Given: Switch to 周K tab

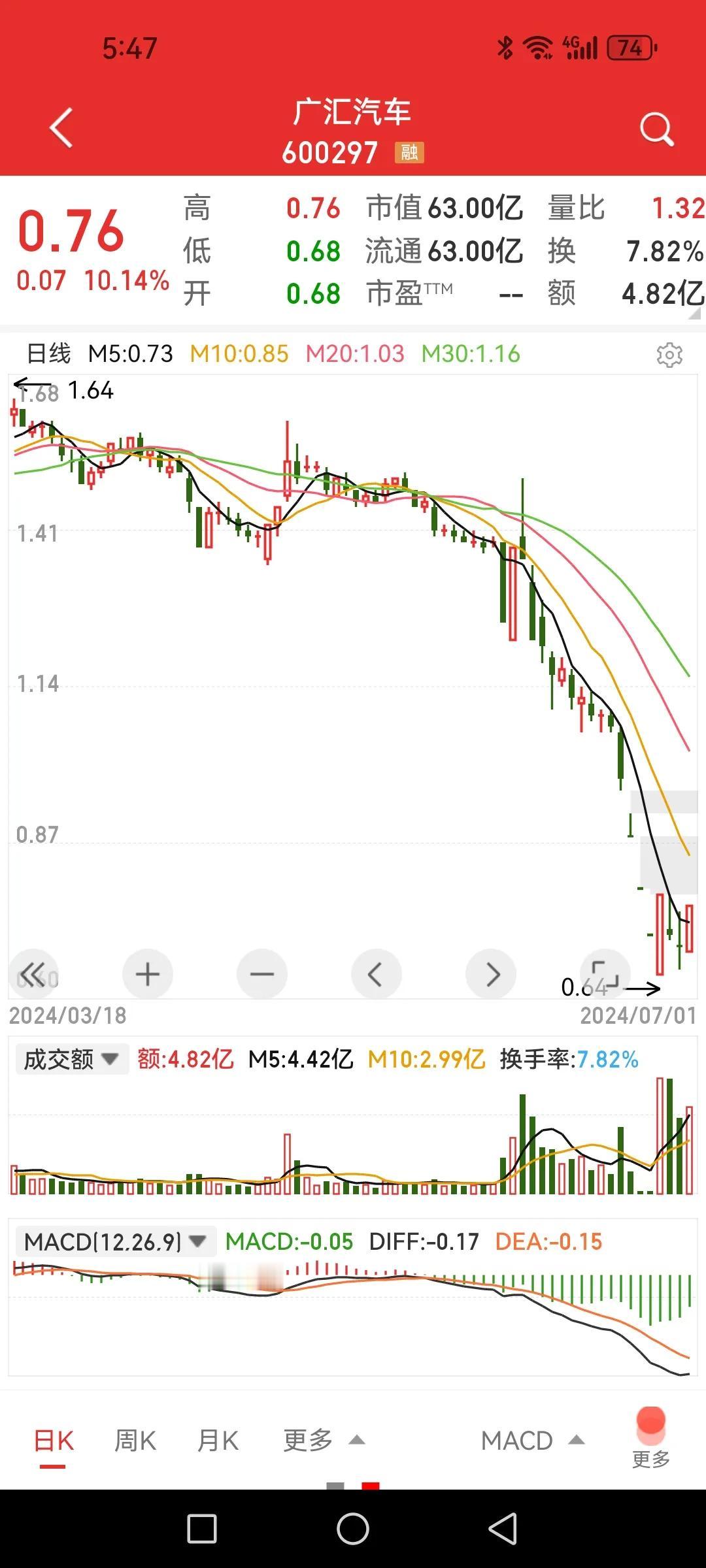Looking at the screenshot, I should coord(135,1441).
